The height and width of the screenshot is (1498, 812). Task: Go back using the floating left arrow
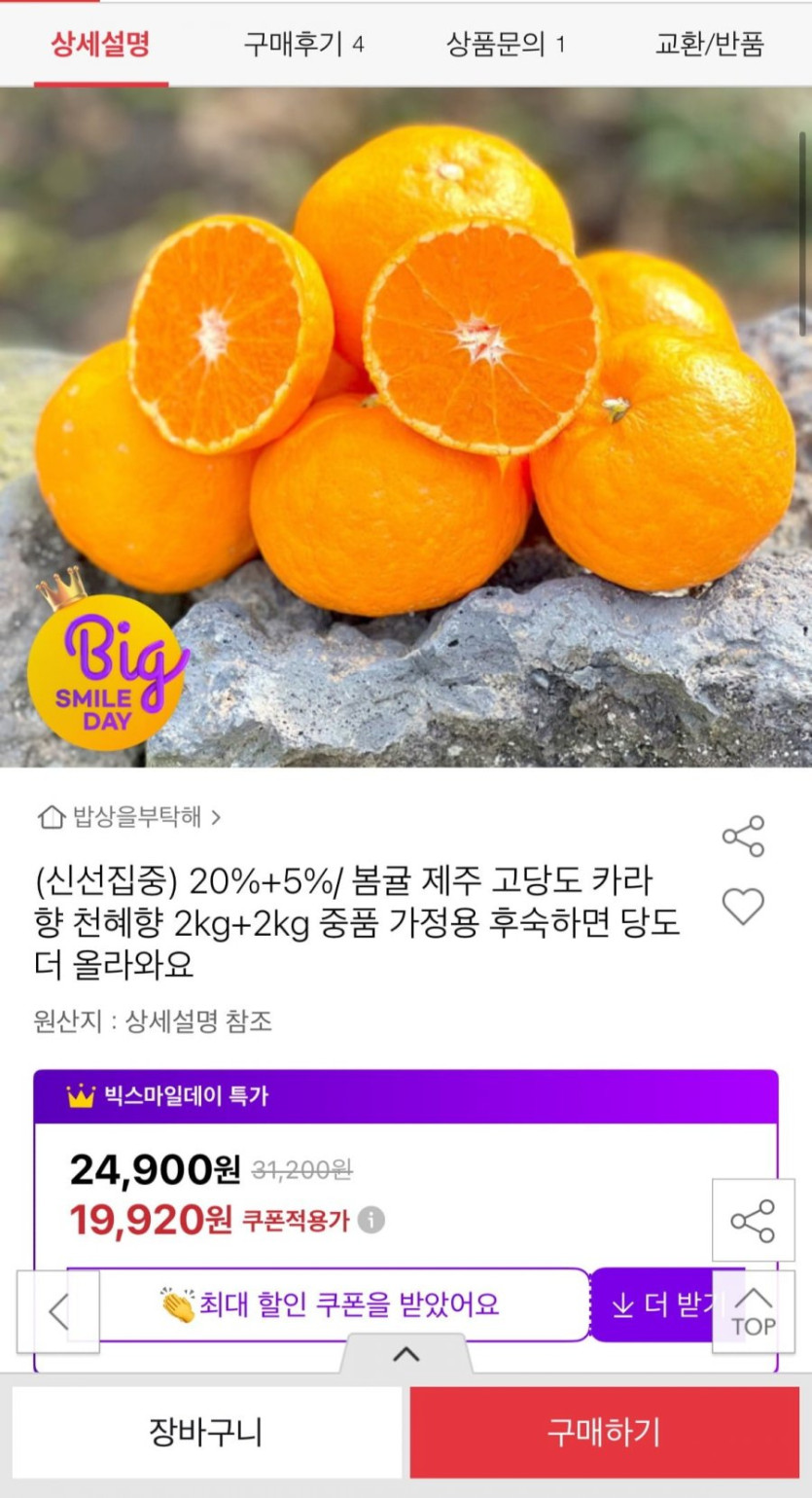[x=58, y=1311]
